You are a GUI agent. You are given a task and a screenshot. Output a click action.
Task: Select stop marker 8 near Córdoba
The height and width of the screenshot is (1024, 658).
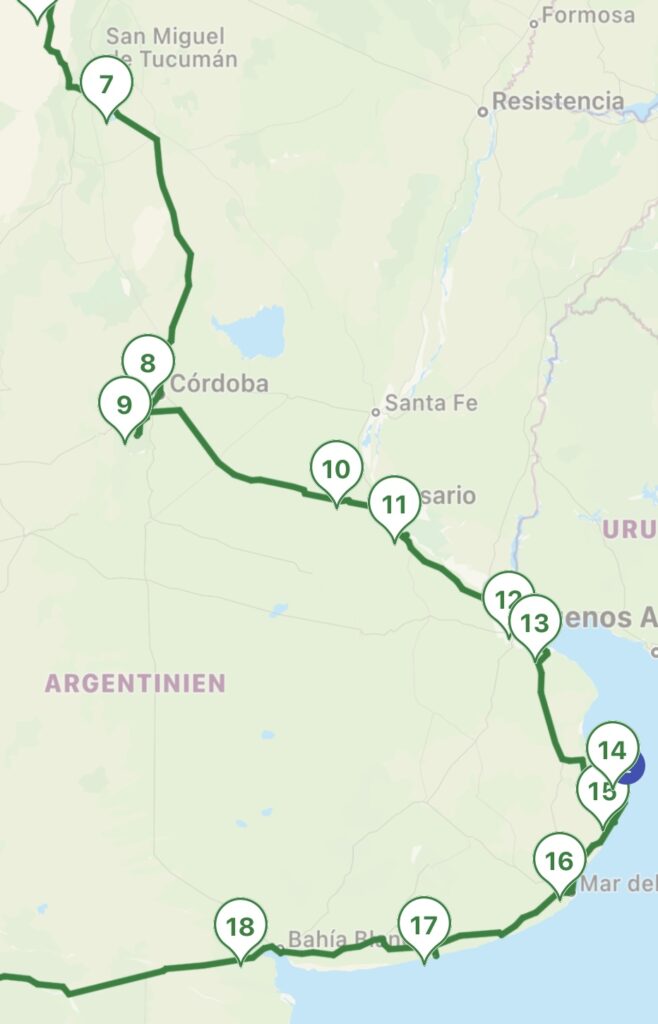[x=147, y=362]
